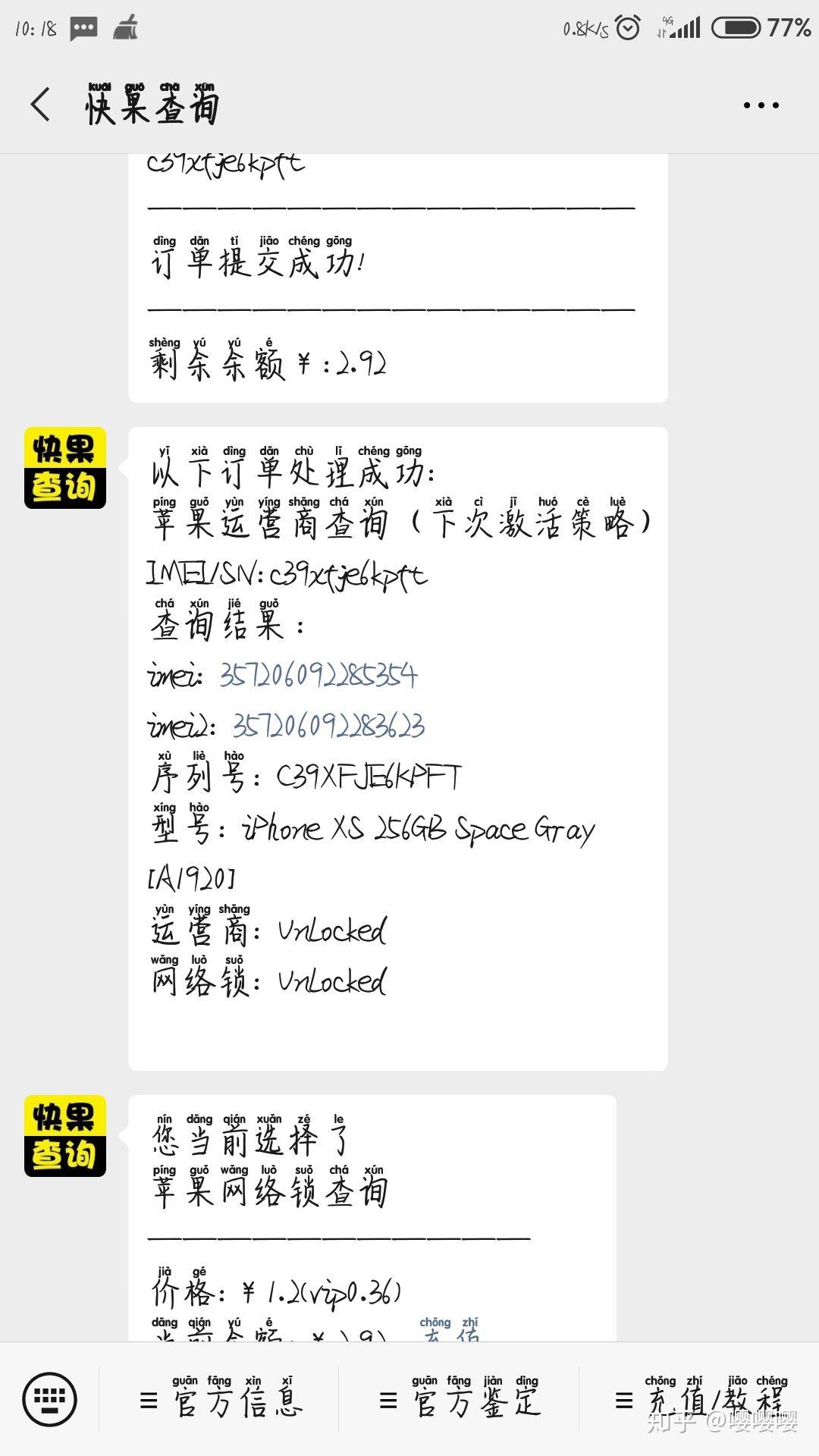The height and width of the screenshot is (1456, 819).
Task: Open the 充值/教程 menu
Action: pyautogui.click(x=700, y=1398)
